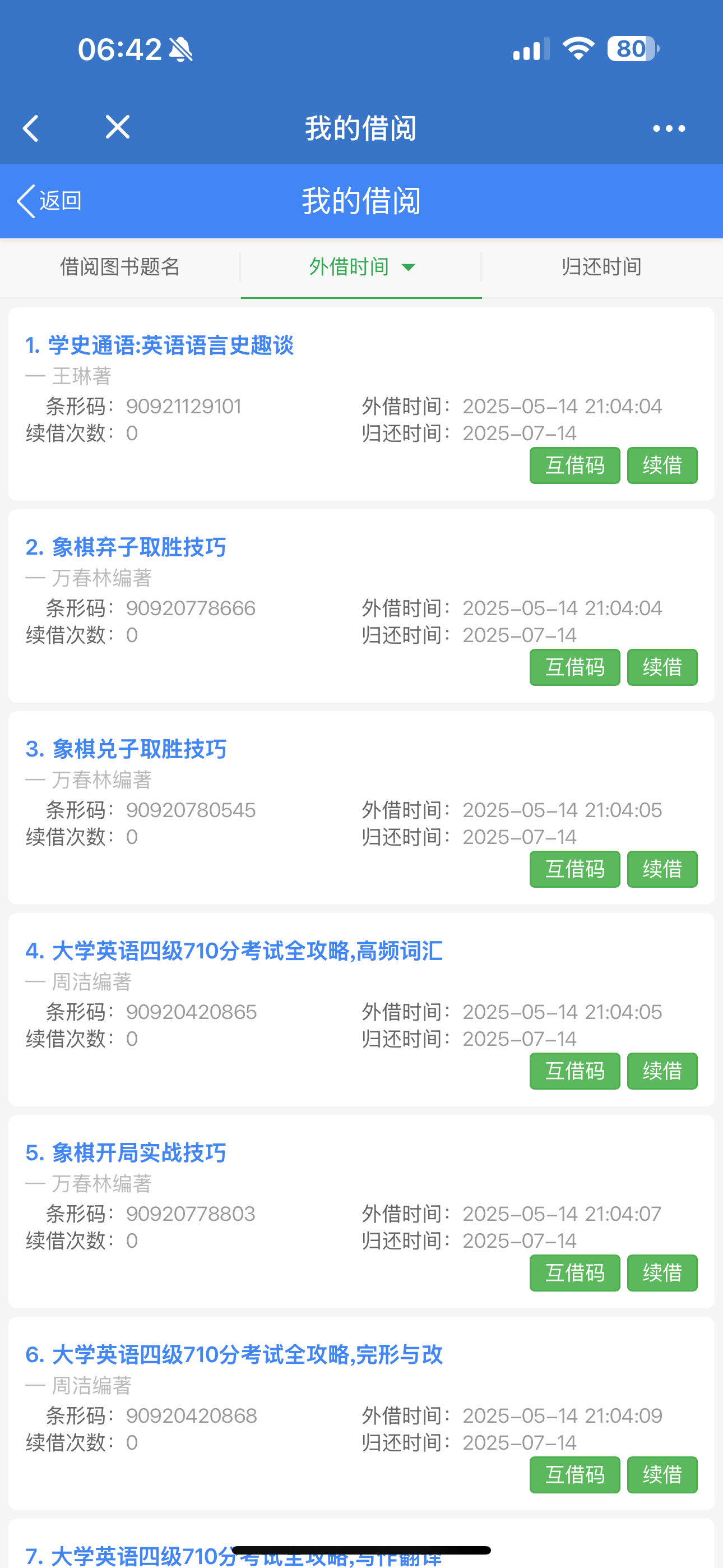Renew 象棋开局实战技巧 with 续借

point(661,1273)
